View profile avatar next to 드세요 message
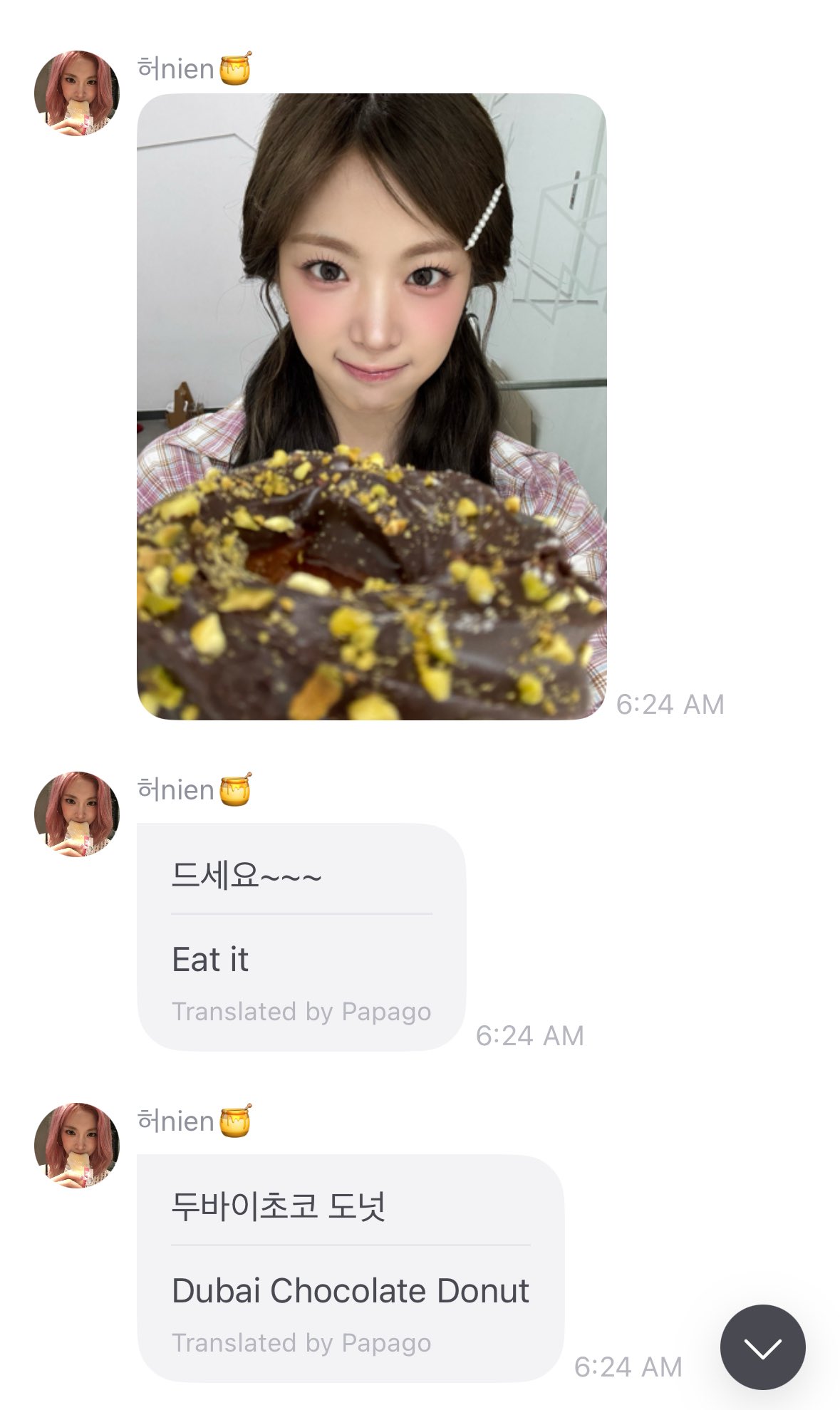Image resolution: width=840 pixels, height=1410 pixels. (x=77, y=814)
